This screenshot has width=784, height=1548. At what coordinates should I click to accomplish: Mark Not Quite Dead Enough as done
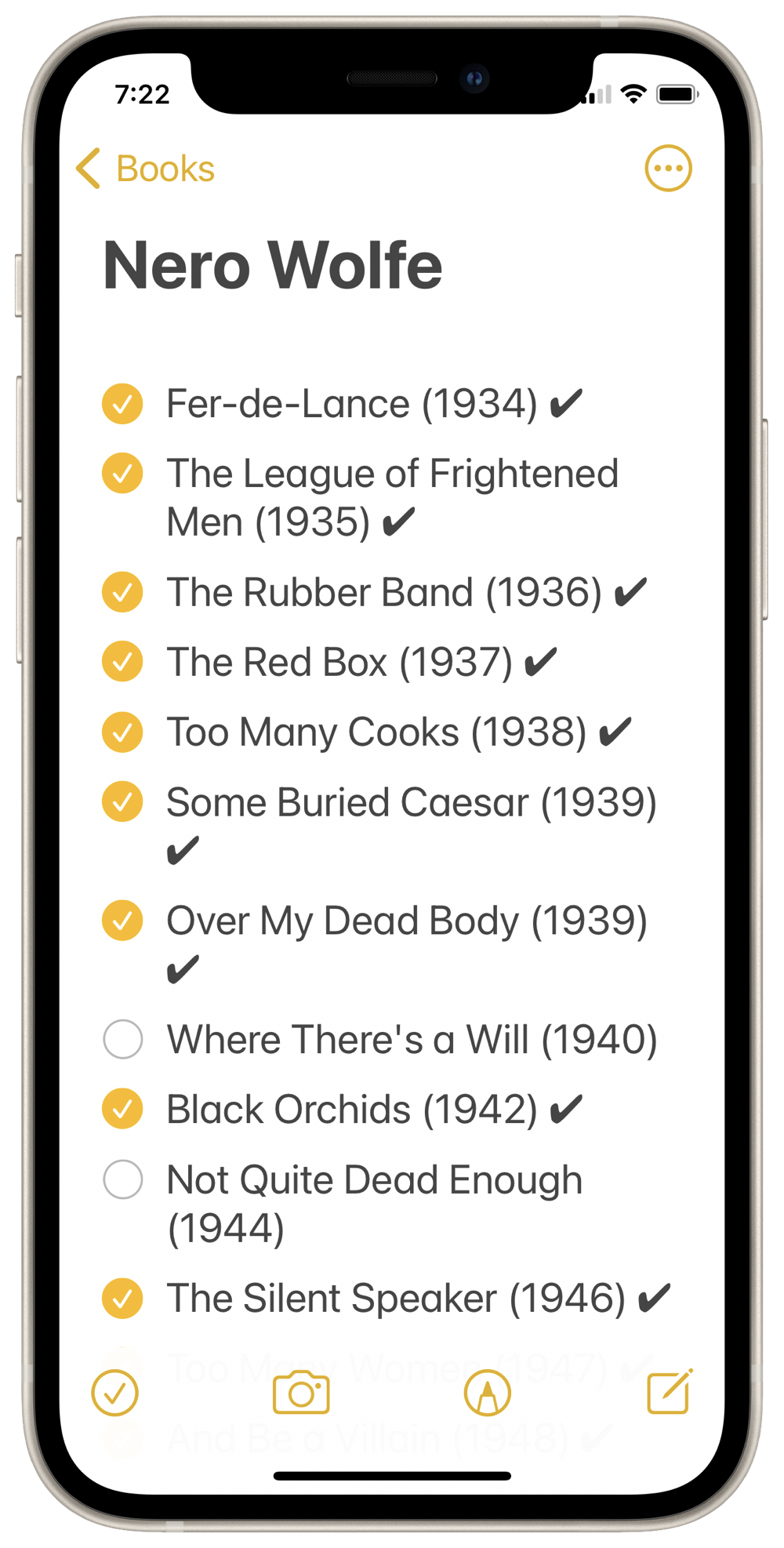(x=122, y=1179)
